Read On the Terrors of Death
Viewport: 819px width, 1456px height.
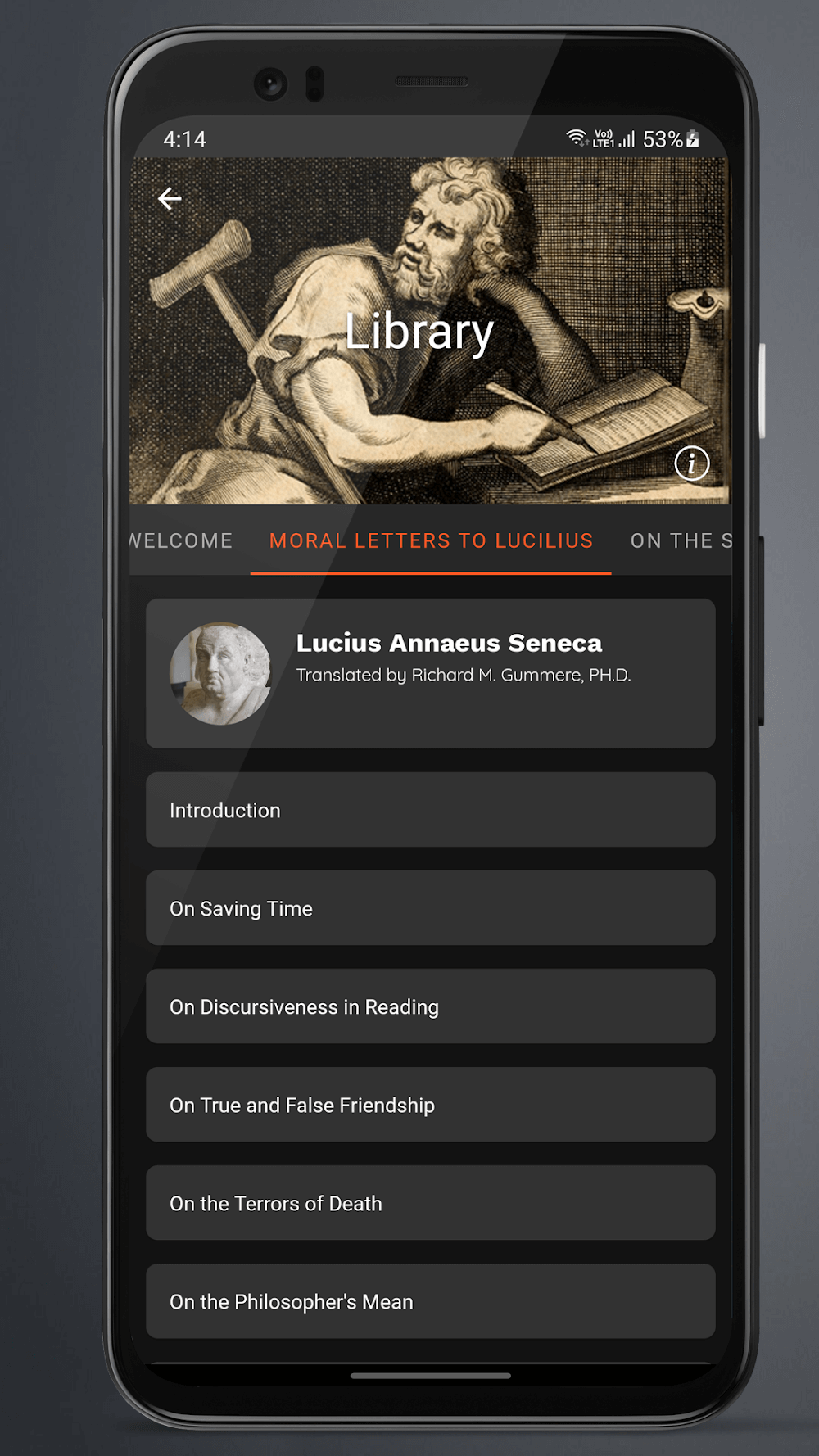pos(430,1203)
